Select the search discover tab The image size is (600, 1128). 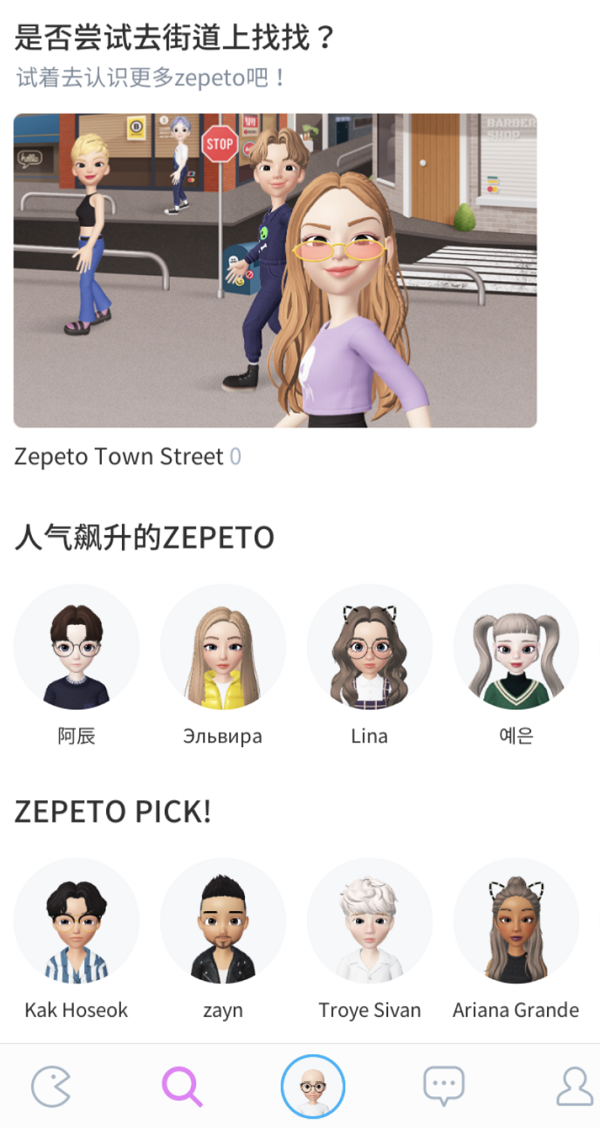[x=182, y=1086]
